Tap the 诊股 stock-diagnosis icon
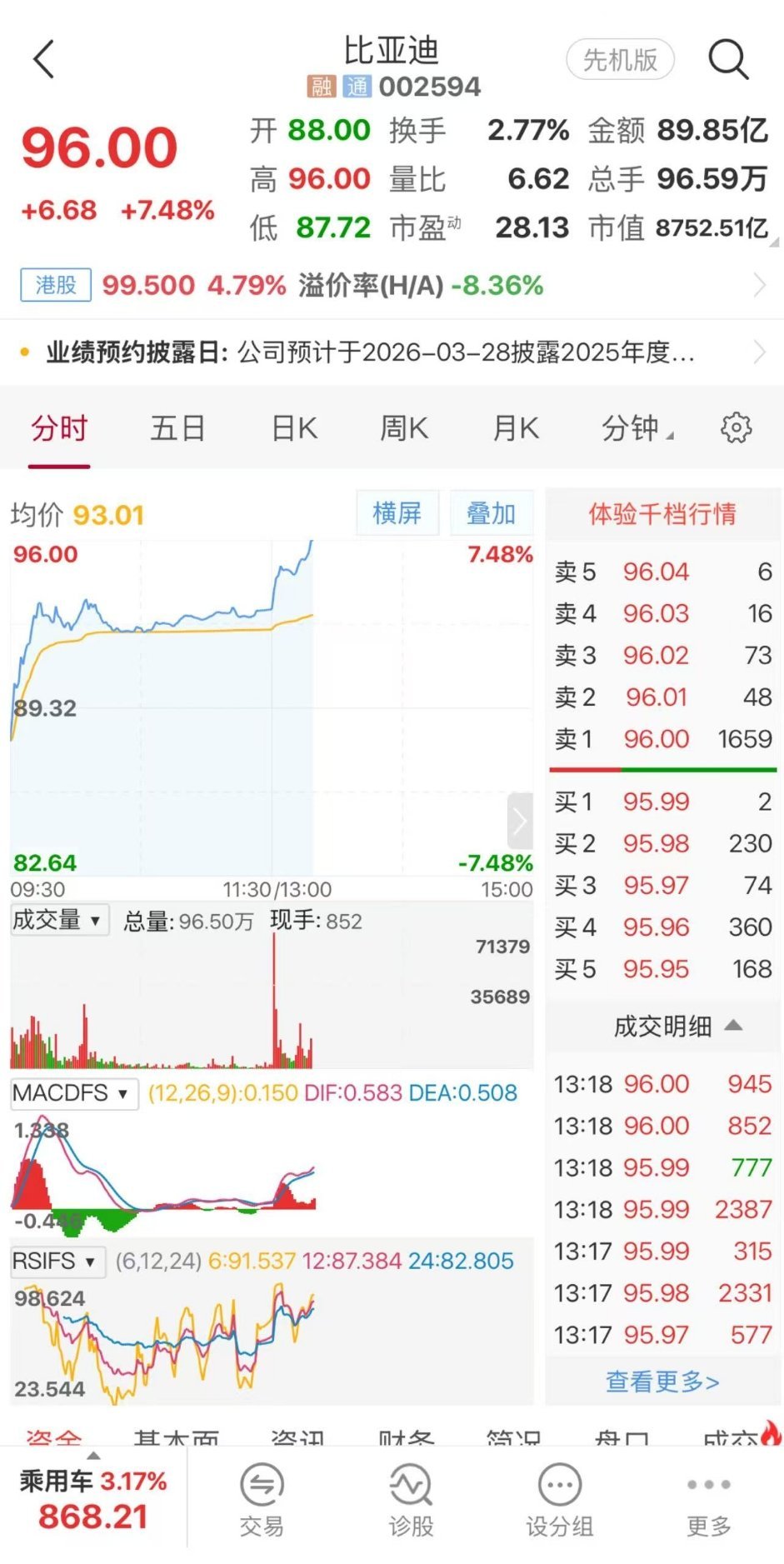Image resolution: width=784 pixels, height=1564 pixels. point(411,1500)
